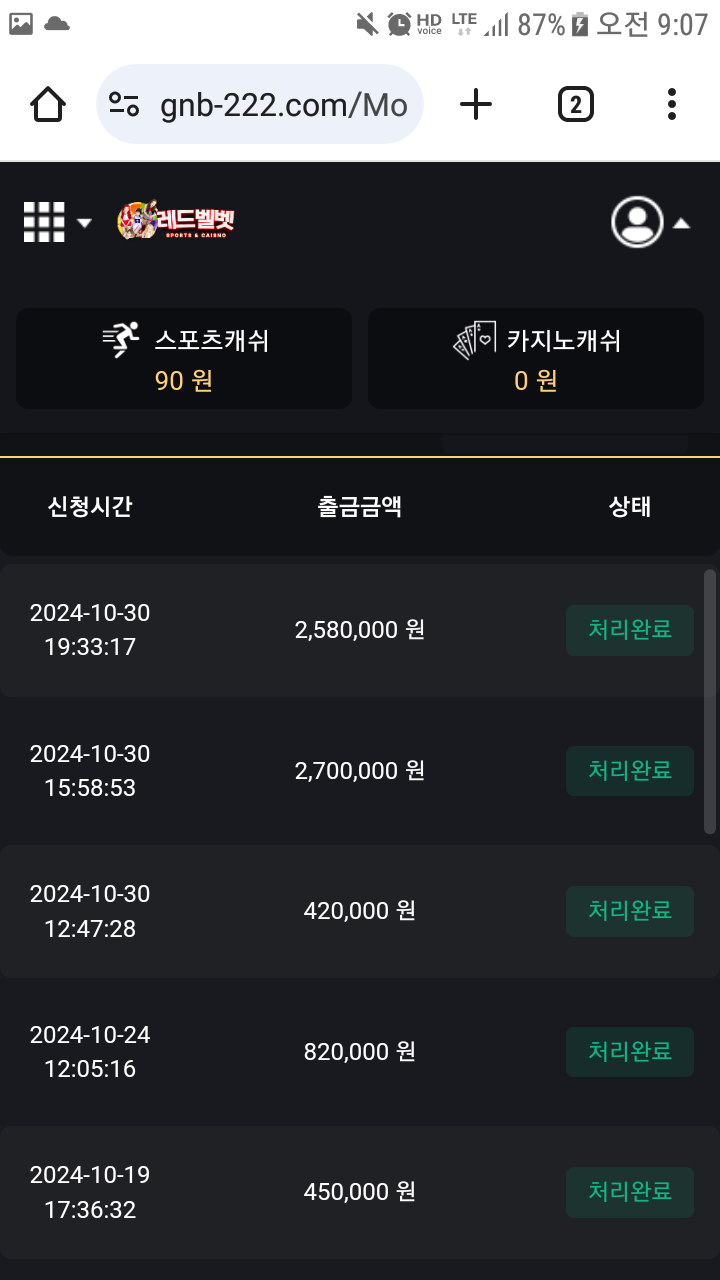
Task: Expand the grid menu dropdown
Action: click(56, 222)
